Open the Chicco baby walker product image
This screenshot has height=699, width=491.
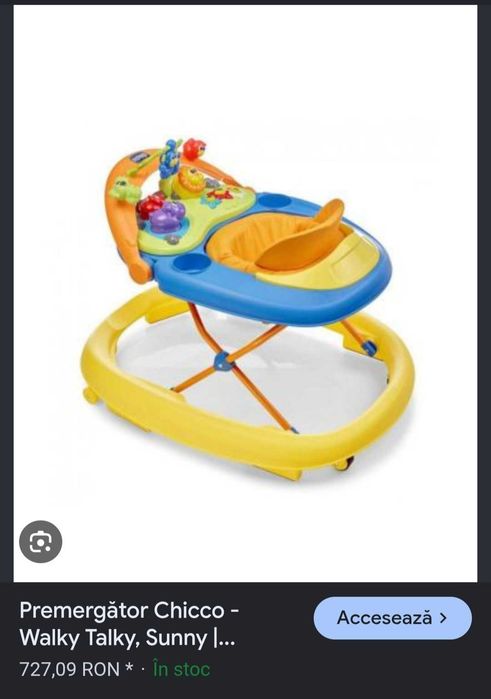[245, 293]
